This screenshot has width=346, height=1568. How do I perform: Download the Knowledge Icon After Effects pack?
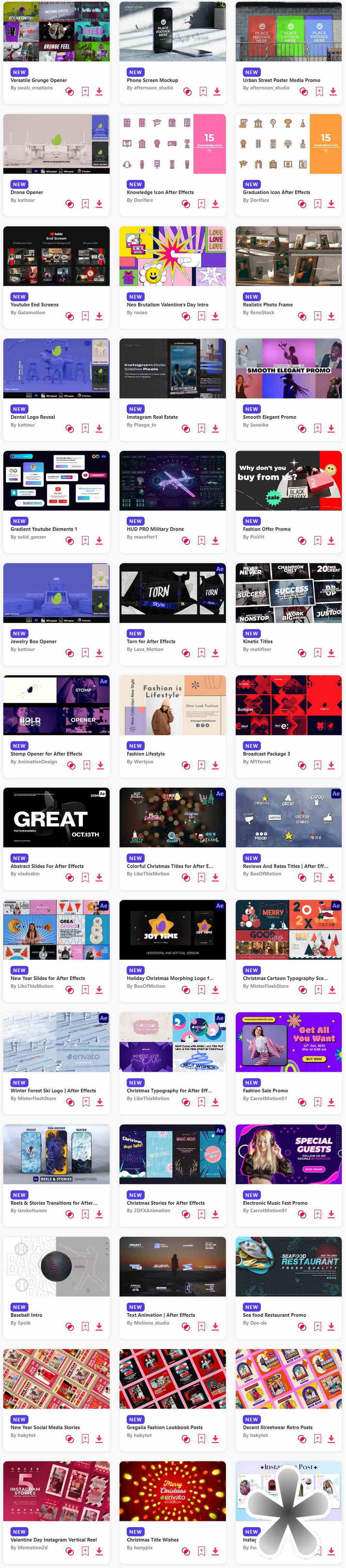pos(215,204)
